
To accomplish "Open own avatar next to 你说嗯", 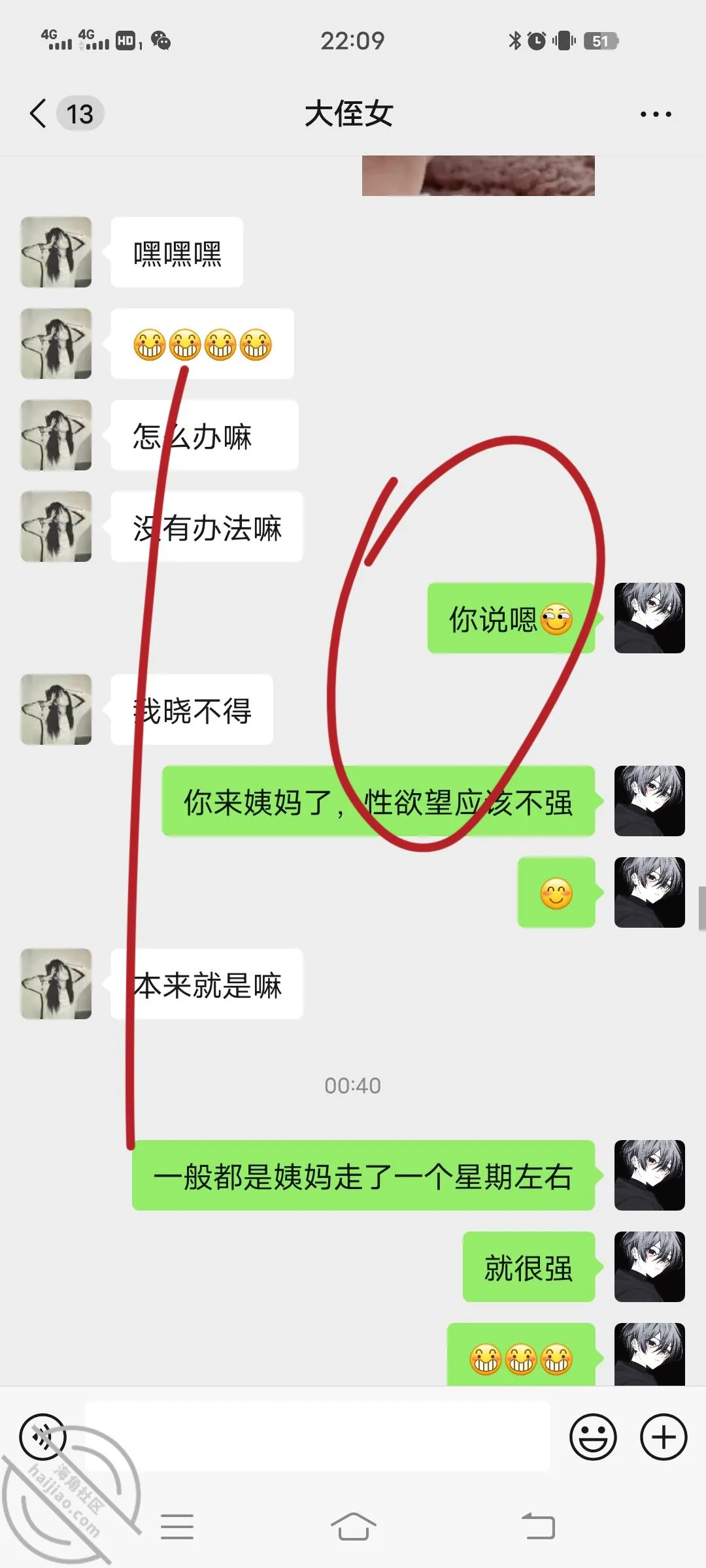I will [x=650, y=618].
